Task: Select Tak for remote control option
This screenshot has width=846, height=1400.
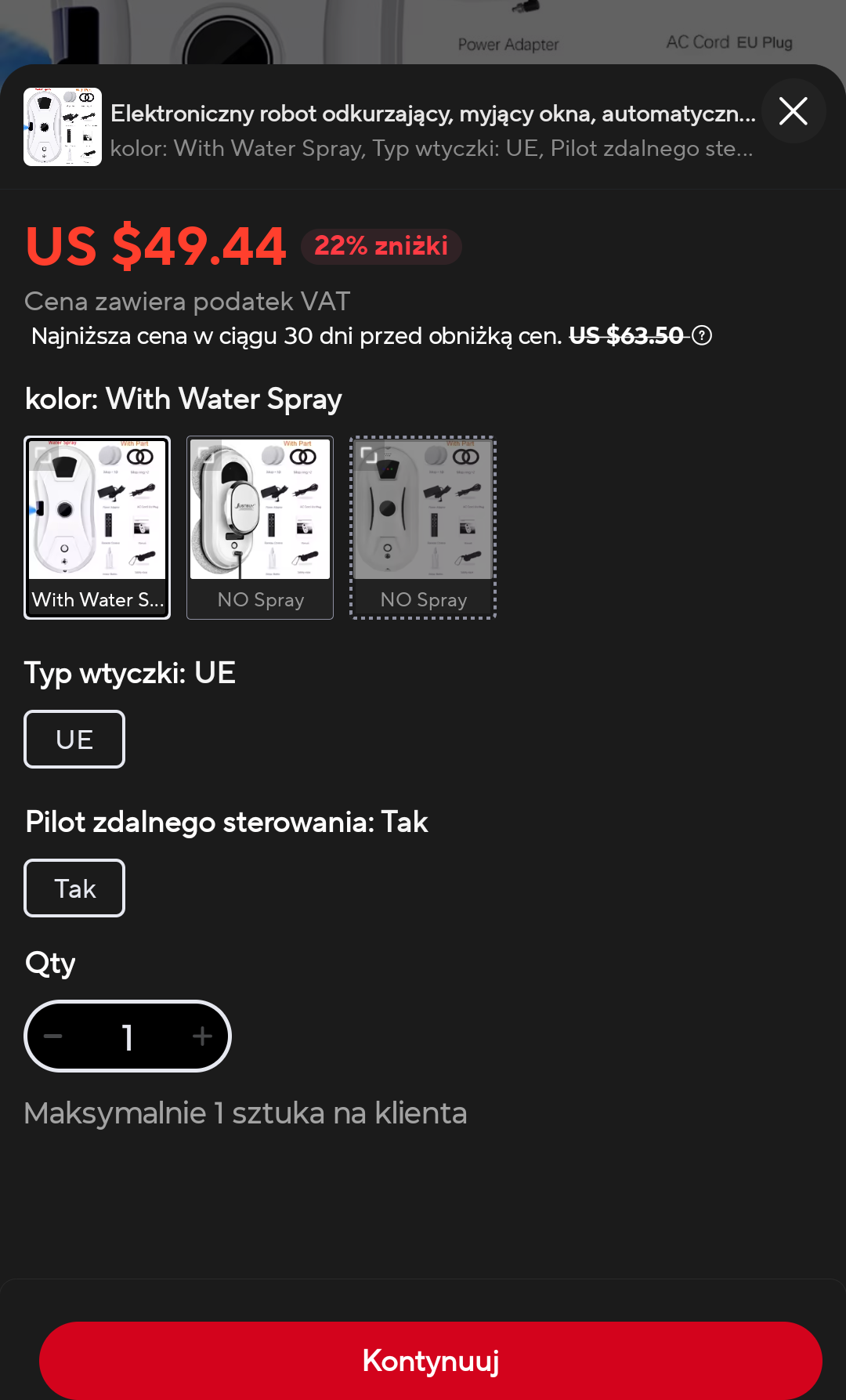Action: pos(74,887)
